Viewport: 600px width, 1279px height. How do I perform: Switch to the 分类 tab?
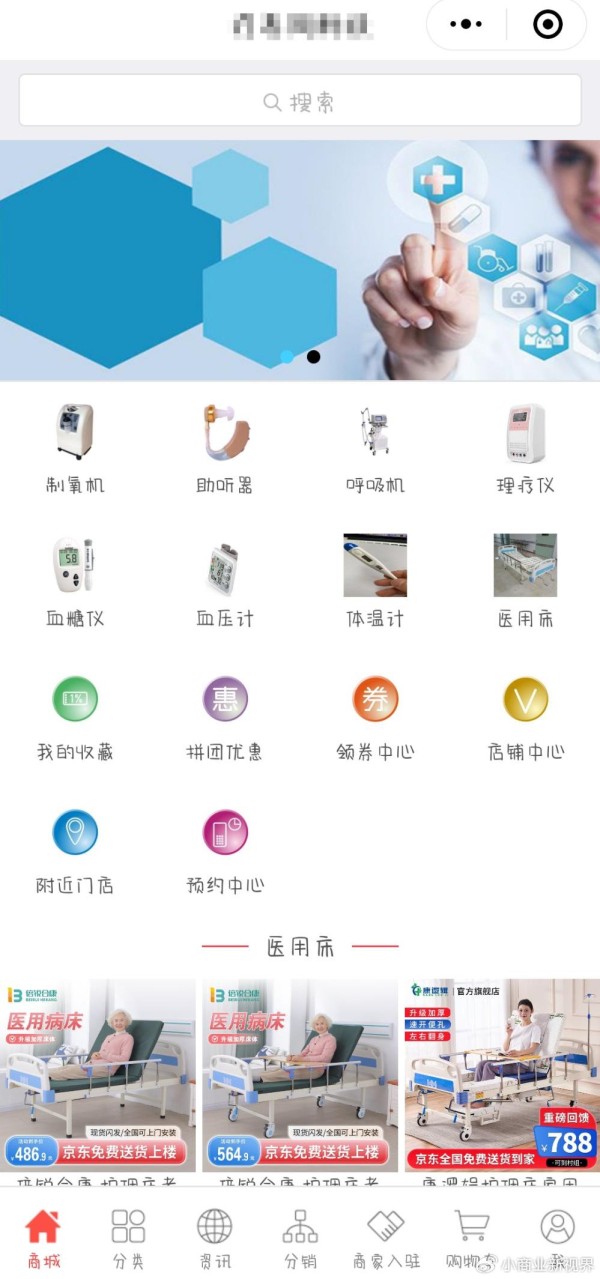(128, 1238)
